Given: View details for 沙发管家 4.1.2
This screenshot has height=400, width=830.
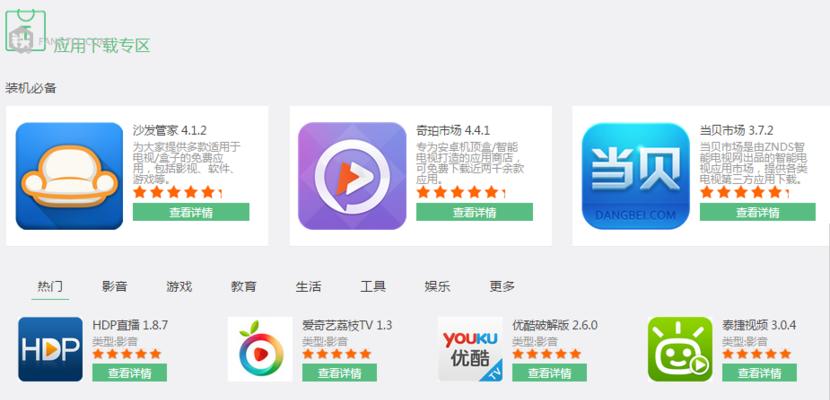Looking at the screenshot, I should point(191,212).
